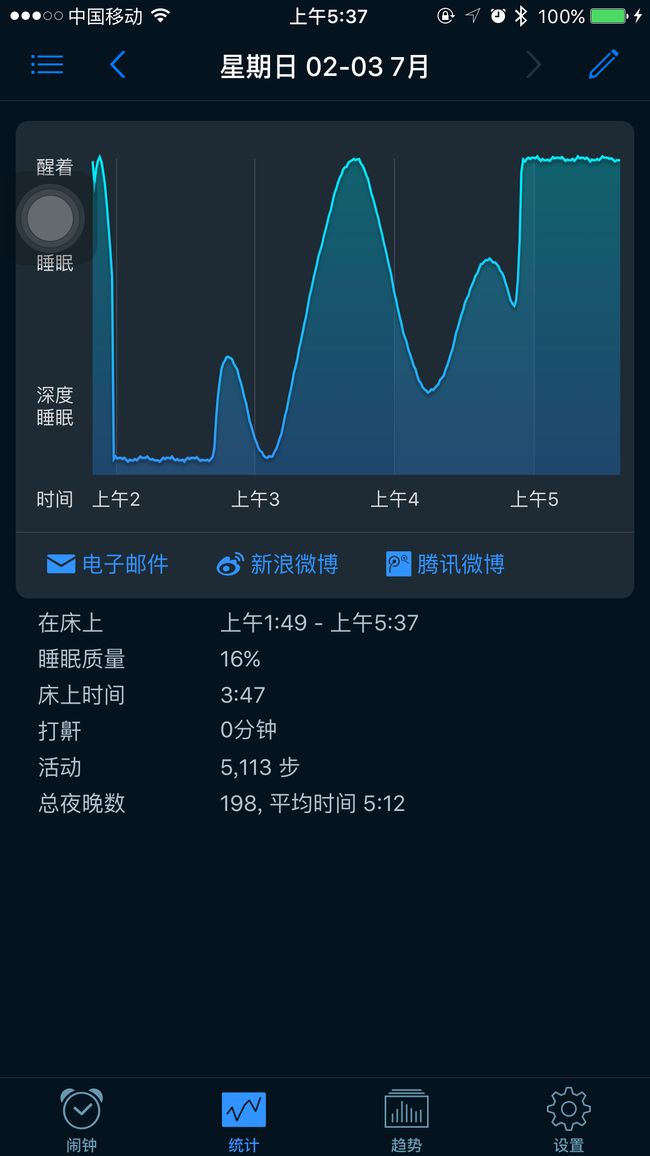The image size is (650, 1156).
Task: Edit this sleep record with the pencil
Action: [x=603, y=65]
